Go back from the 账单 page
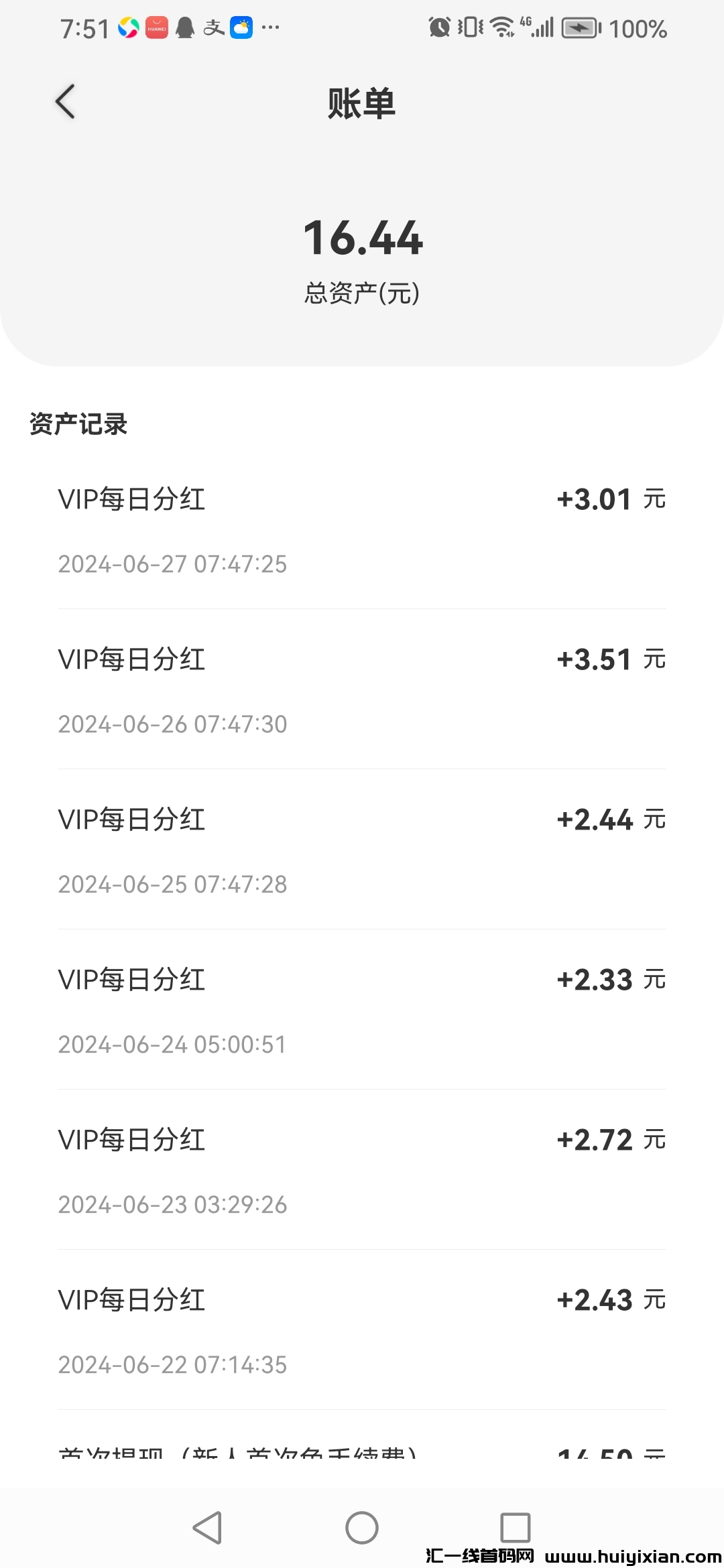The image size is (724, 1568). (65, 102)
